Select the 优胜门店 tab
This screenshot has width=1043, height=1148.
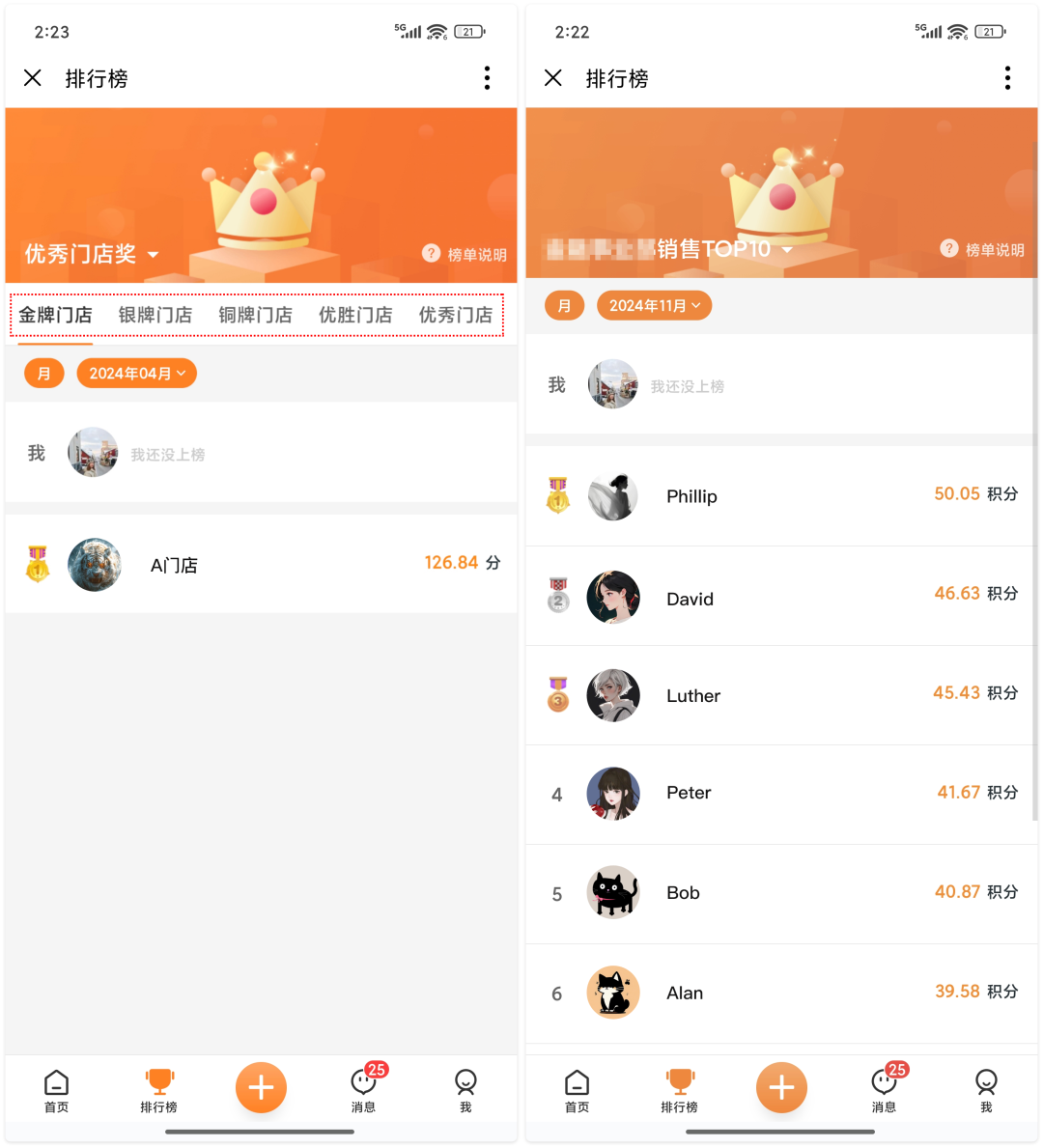pyautogui.click(x=355, y=315)
